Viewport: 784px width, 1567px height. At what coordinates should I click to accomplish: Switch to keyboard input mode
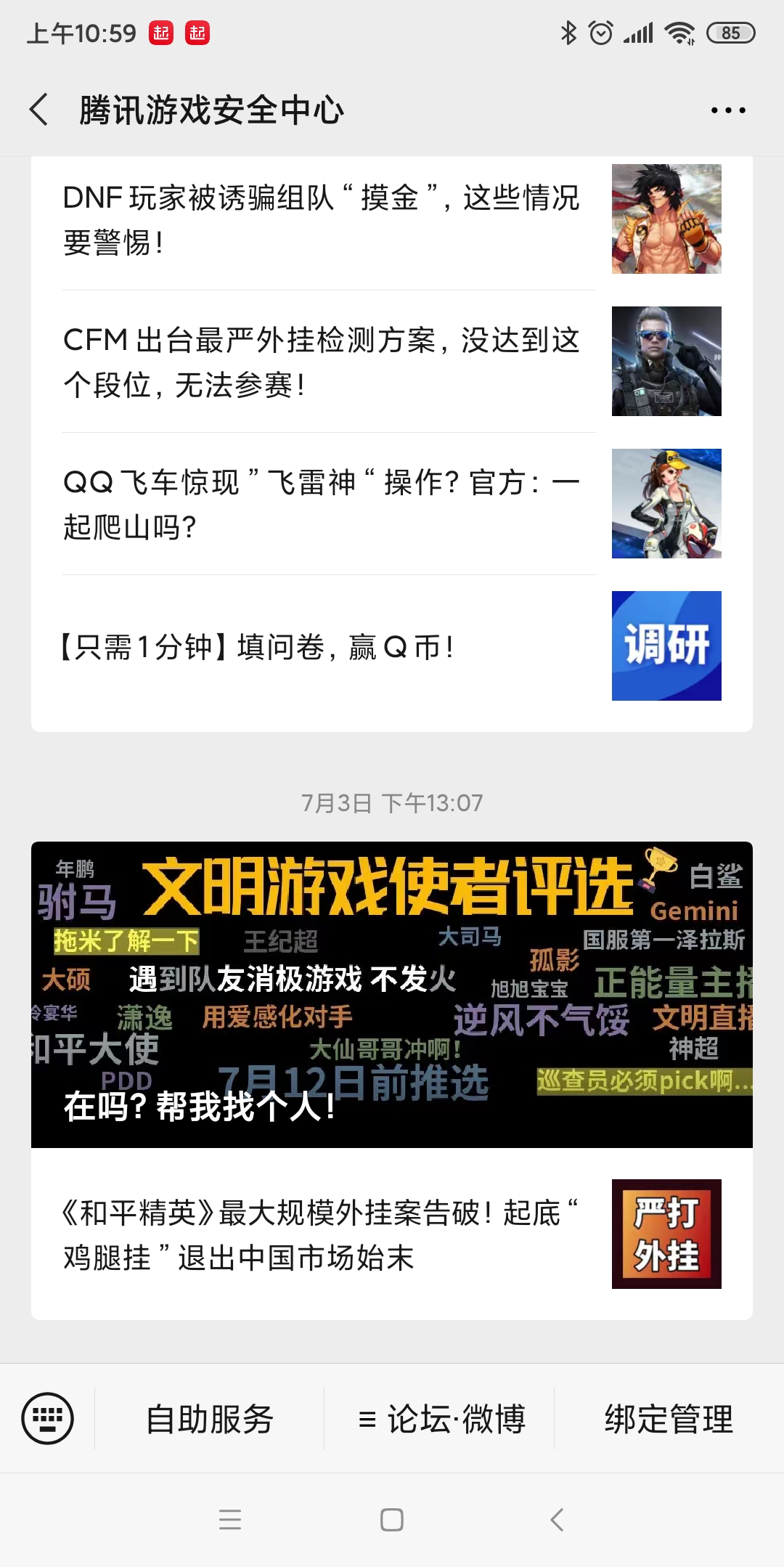click(x=51, y=1416)
